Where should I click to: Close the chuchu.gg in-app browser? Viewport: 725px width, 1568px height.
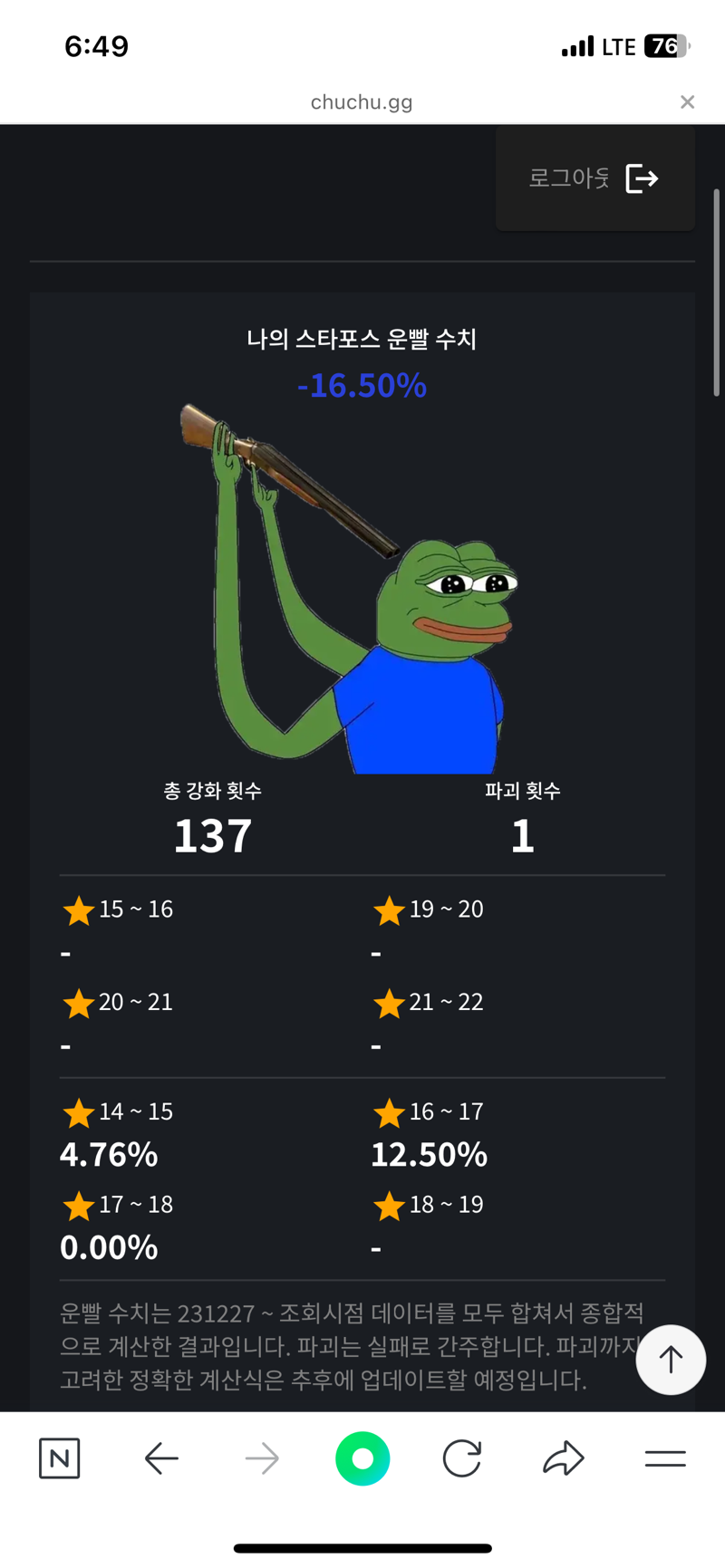(x=687, y=102)
